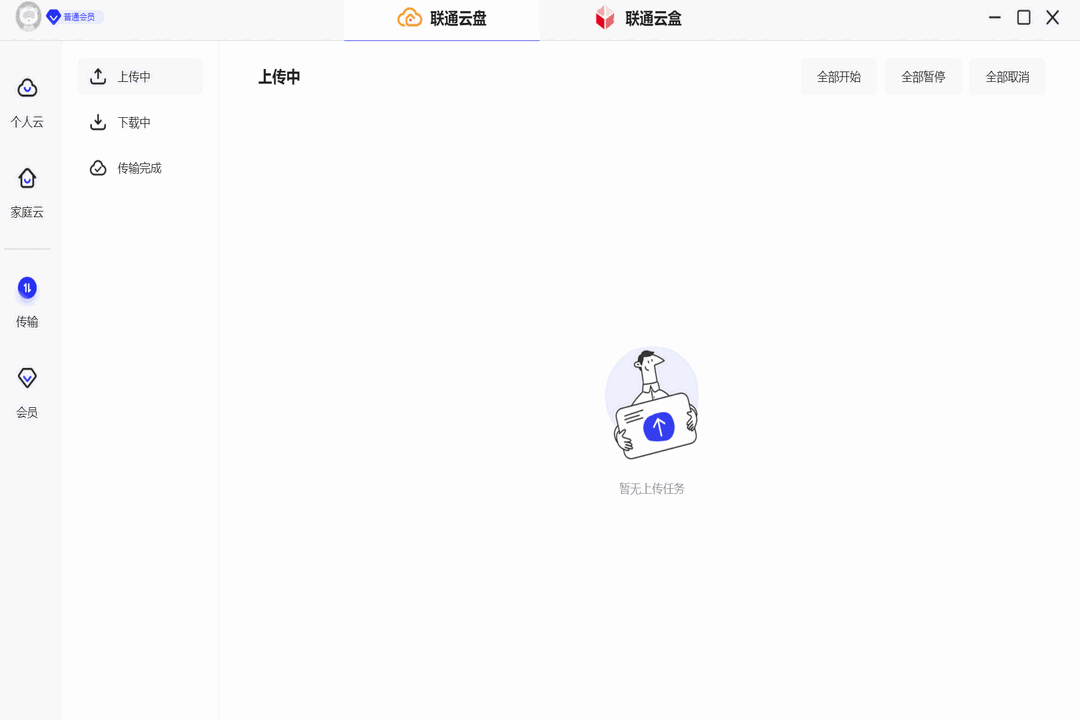This screenshot has height=720, width=1080.
Task: Select the 传输 sidebar item
Action: [x=27, y=301]
